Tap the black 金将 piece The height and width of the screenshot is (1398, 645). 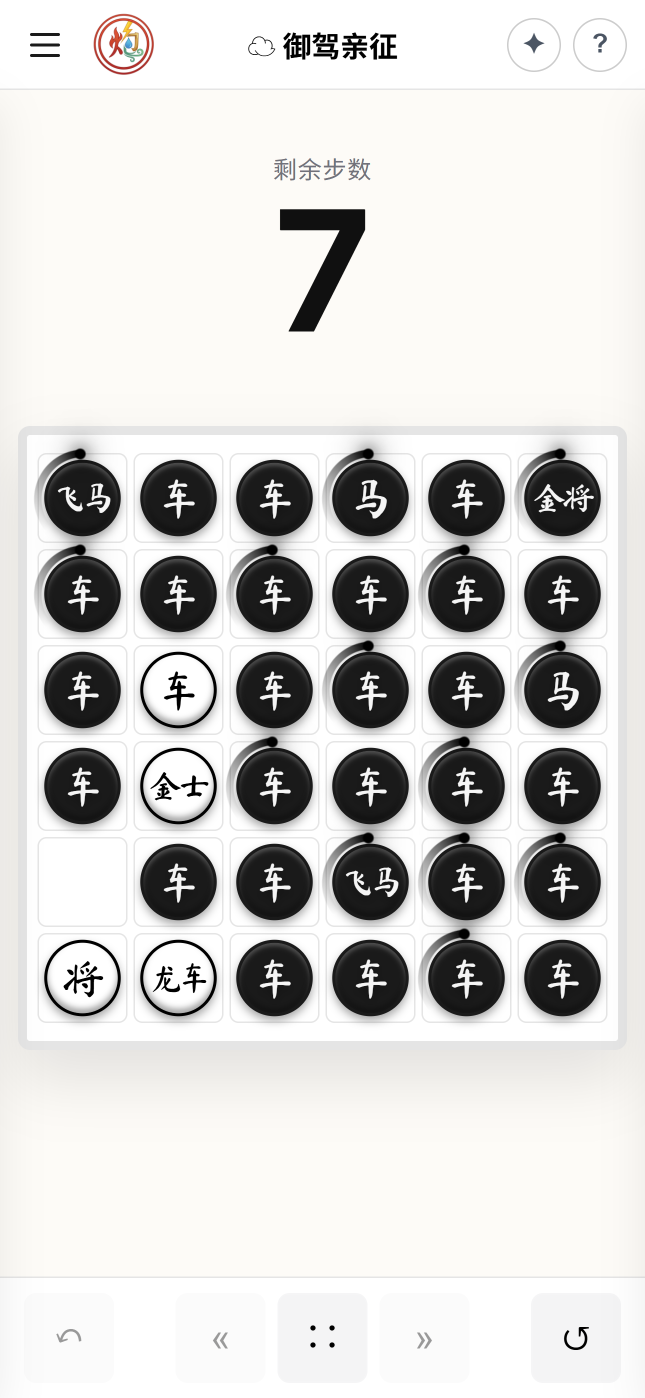(563, 498)
